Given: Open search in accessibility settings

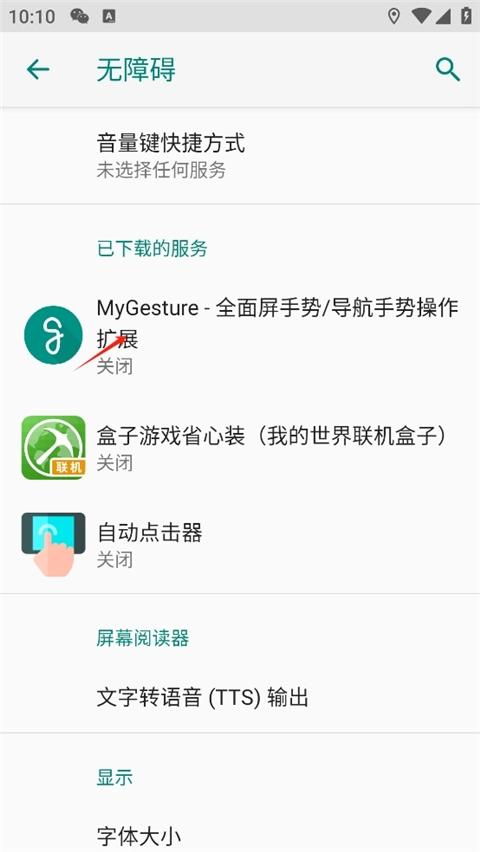Looking at the screenshot, I should (448, 70).
